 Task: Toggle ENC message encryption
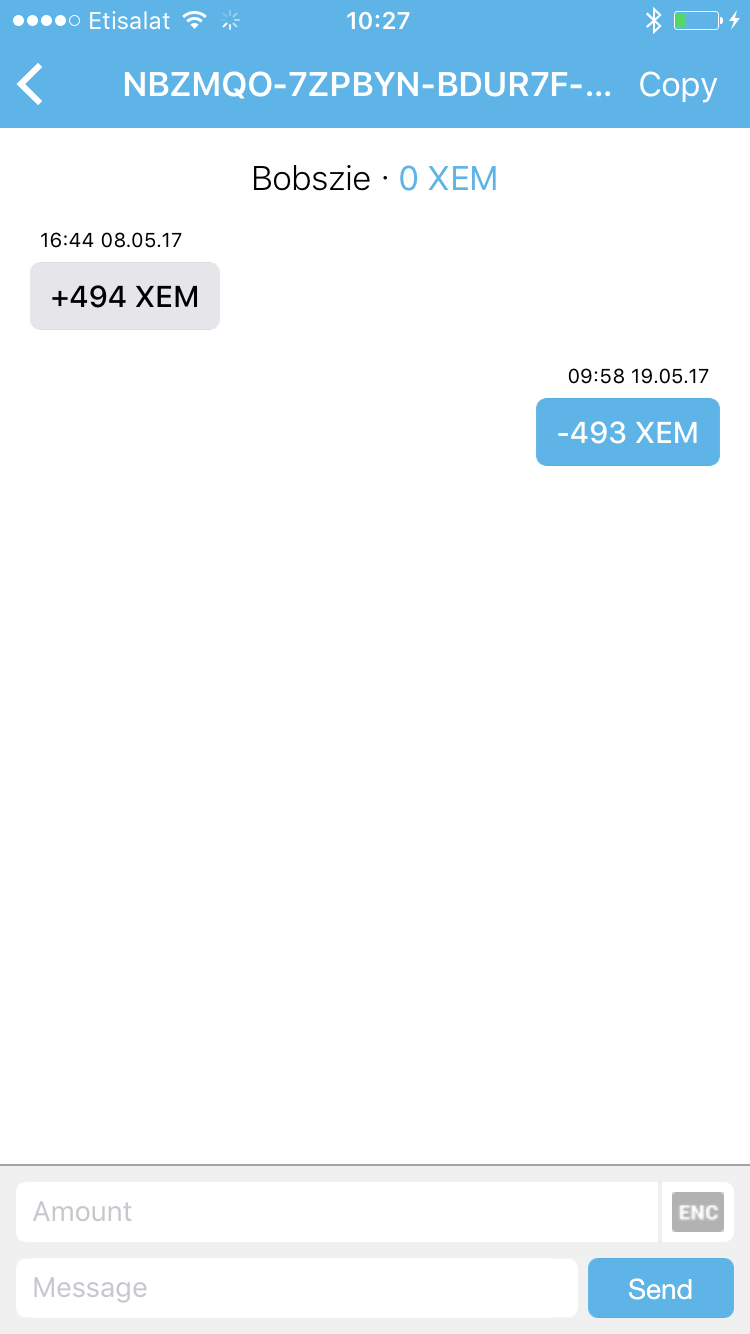[698, 1212]
